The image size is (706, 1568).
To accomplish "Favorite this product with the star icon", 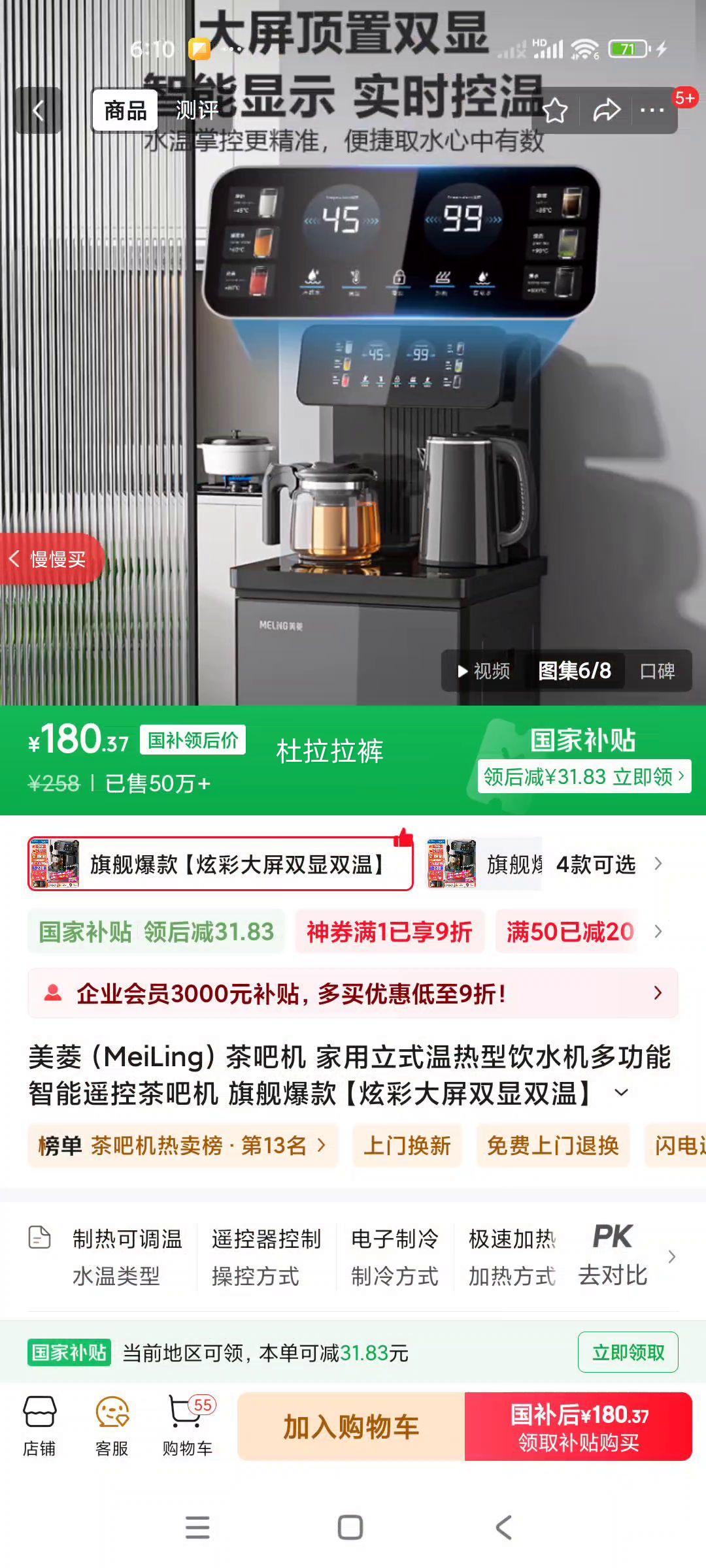I will [x=555, y=110].
